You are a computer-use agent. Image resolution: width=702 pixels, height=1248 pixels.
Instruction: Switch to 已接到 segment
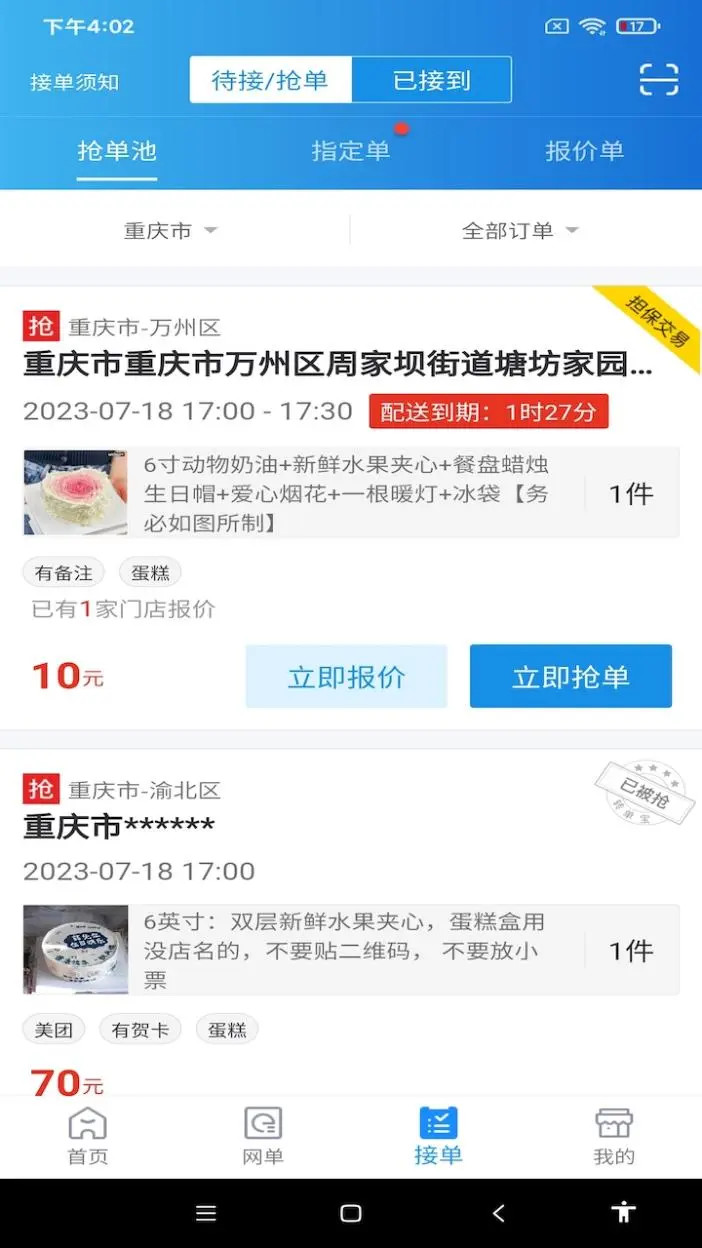click(x=431, y=80)
